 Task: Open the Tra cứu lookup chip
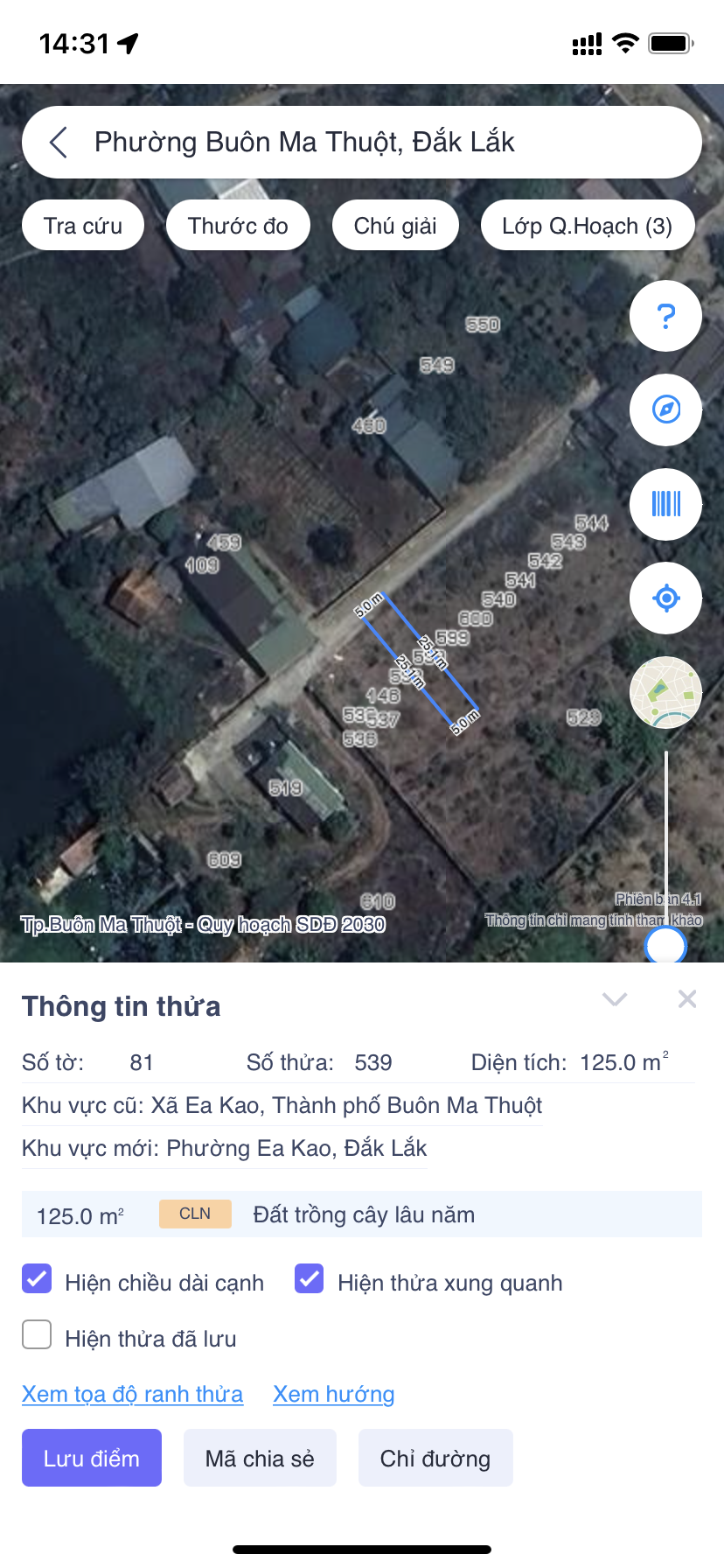click(83, 226)
